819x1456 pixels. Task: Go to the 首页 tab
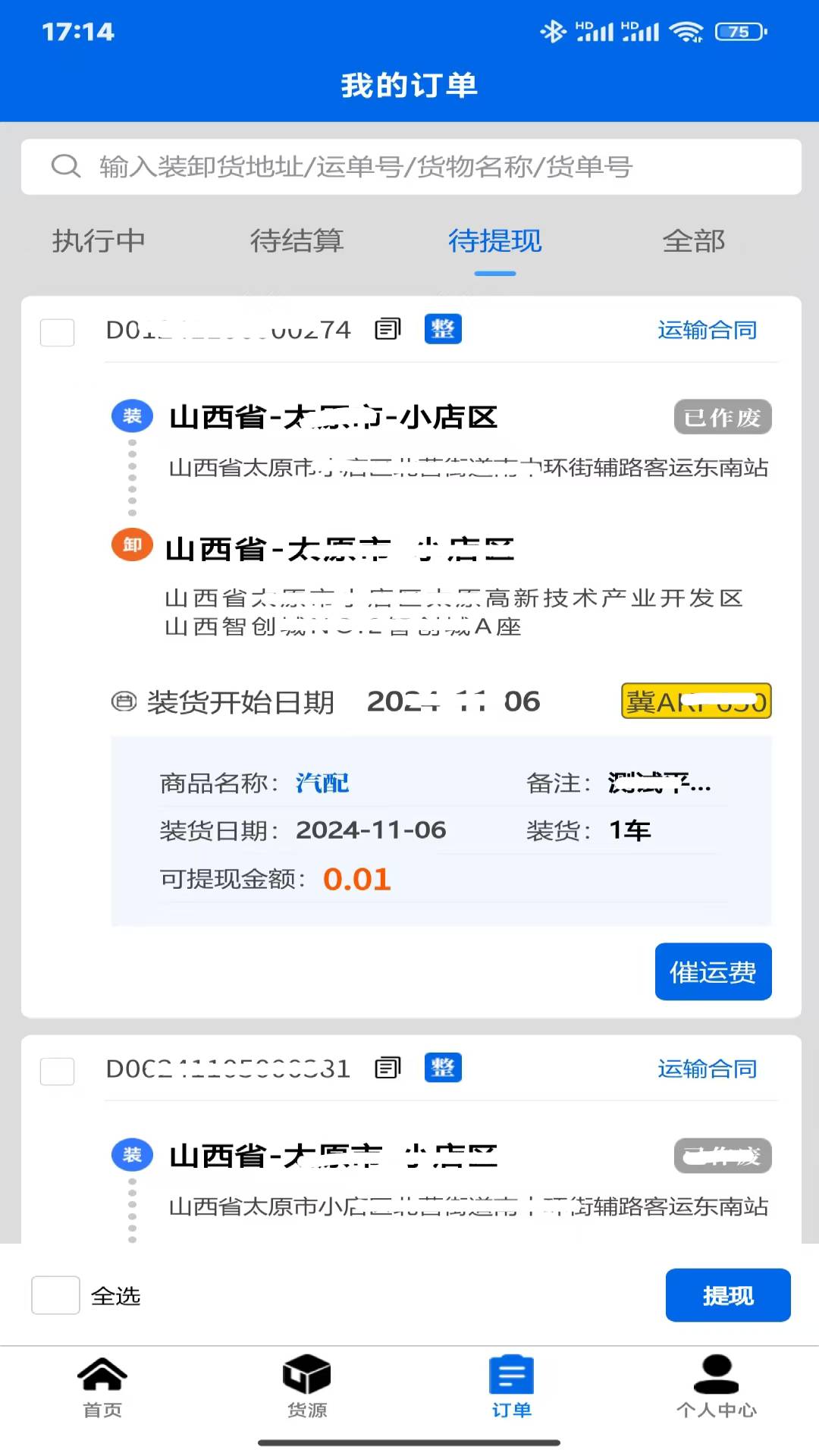[102, 1386]
